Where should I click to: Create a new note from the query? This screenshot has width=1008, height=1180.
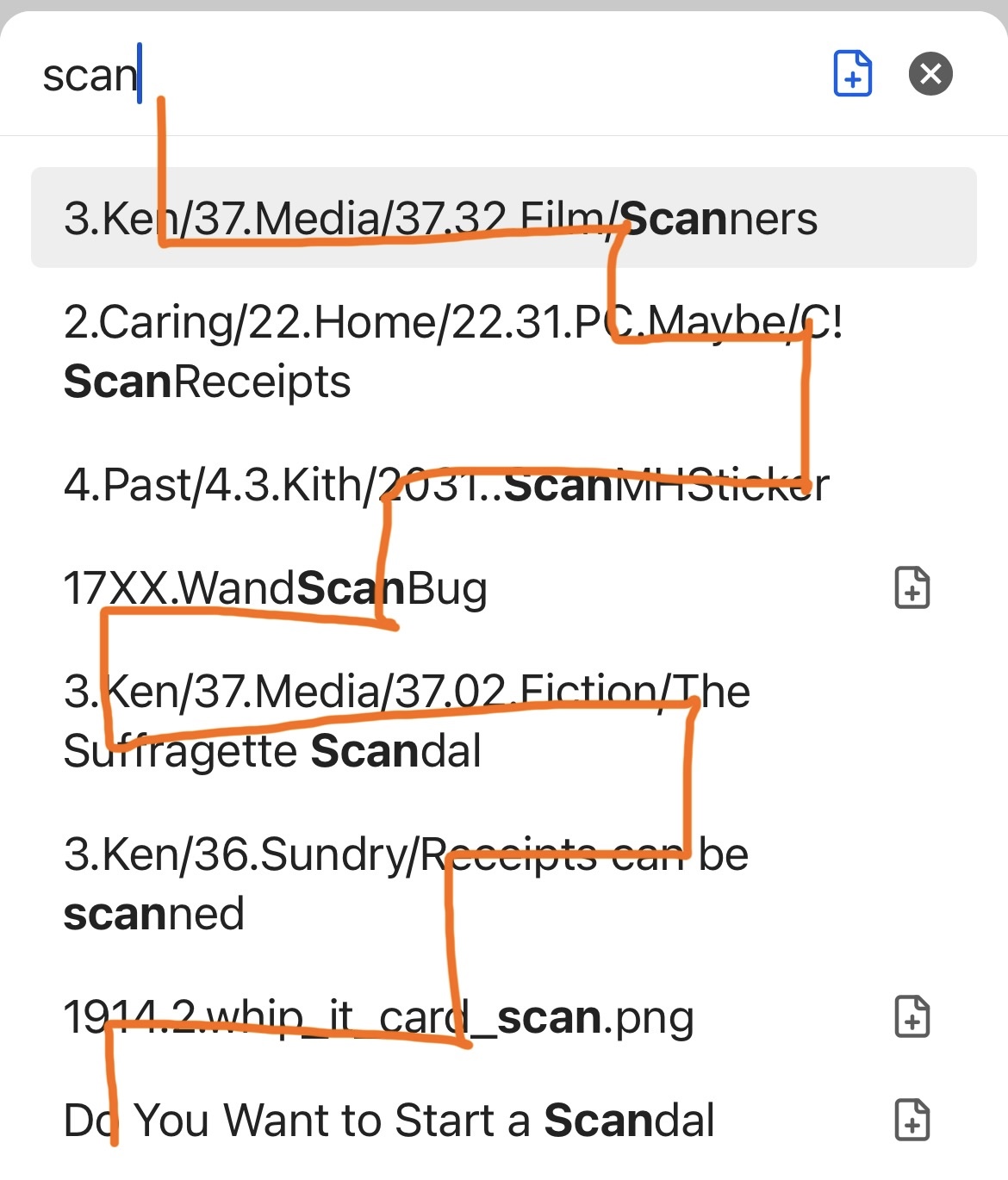tap(852, 73)
